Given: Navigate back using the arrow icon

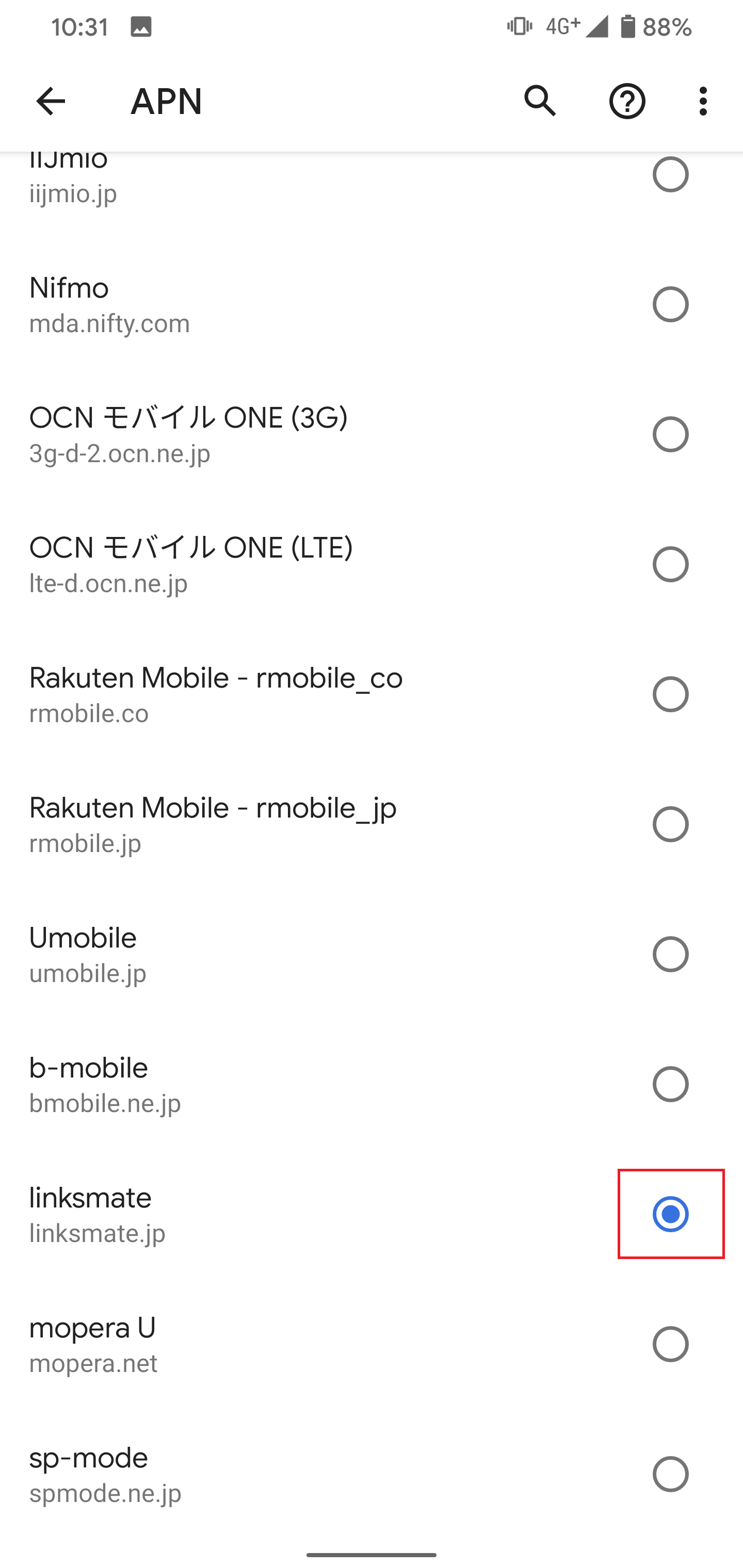Looking at the screenshot, I should [50, 101].
